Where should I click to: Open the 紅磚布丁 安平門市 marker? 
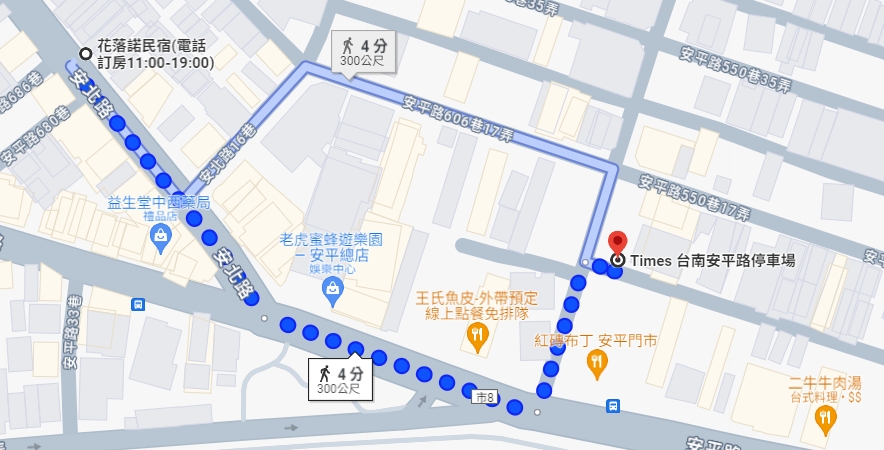tap(597, 365)
